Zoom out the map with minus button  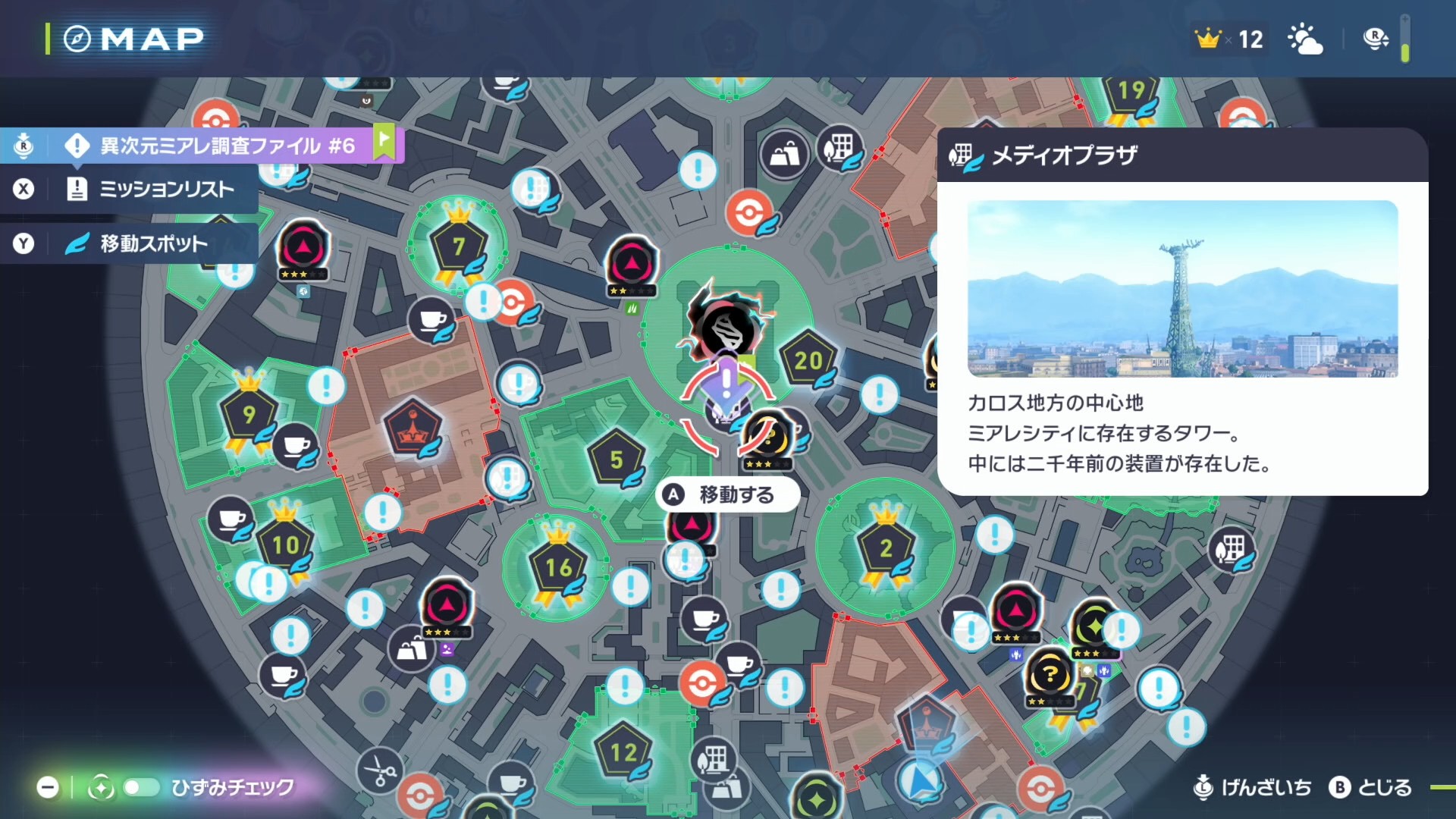[48, 787]
